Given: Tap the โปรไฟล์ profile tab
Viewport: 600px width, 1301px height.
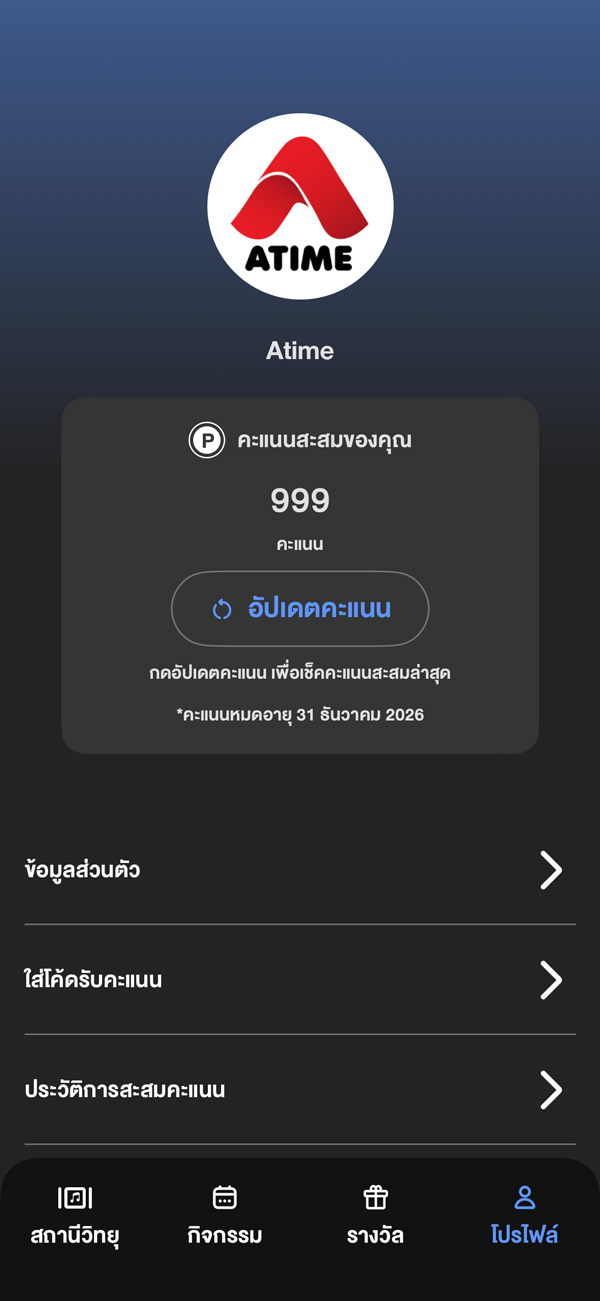Looking at the screenshot, I should coord(524,1215).
